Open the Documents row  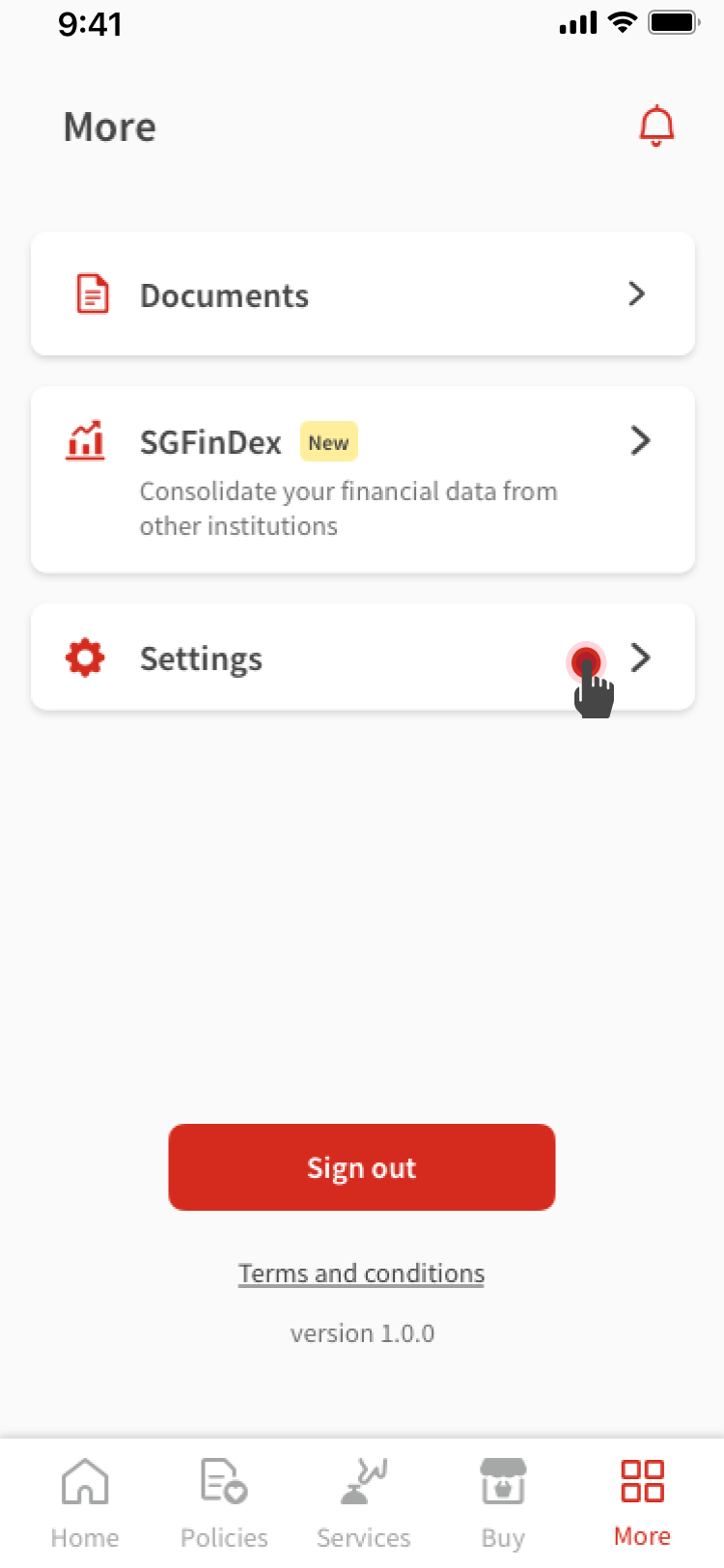[362, 294]
